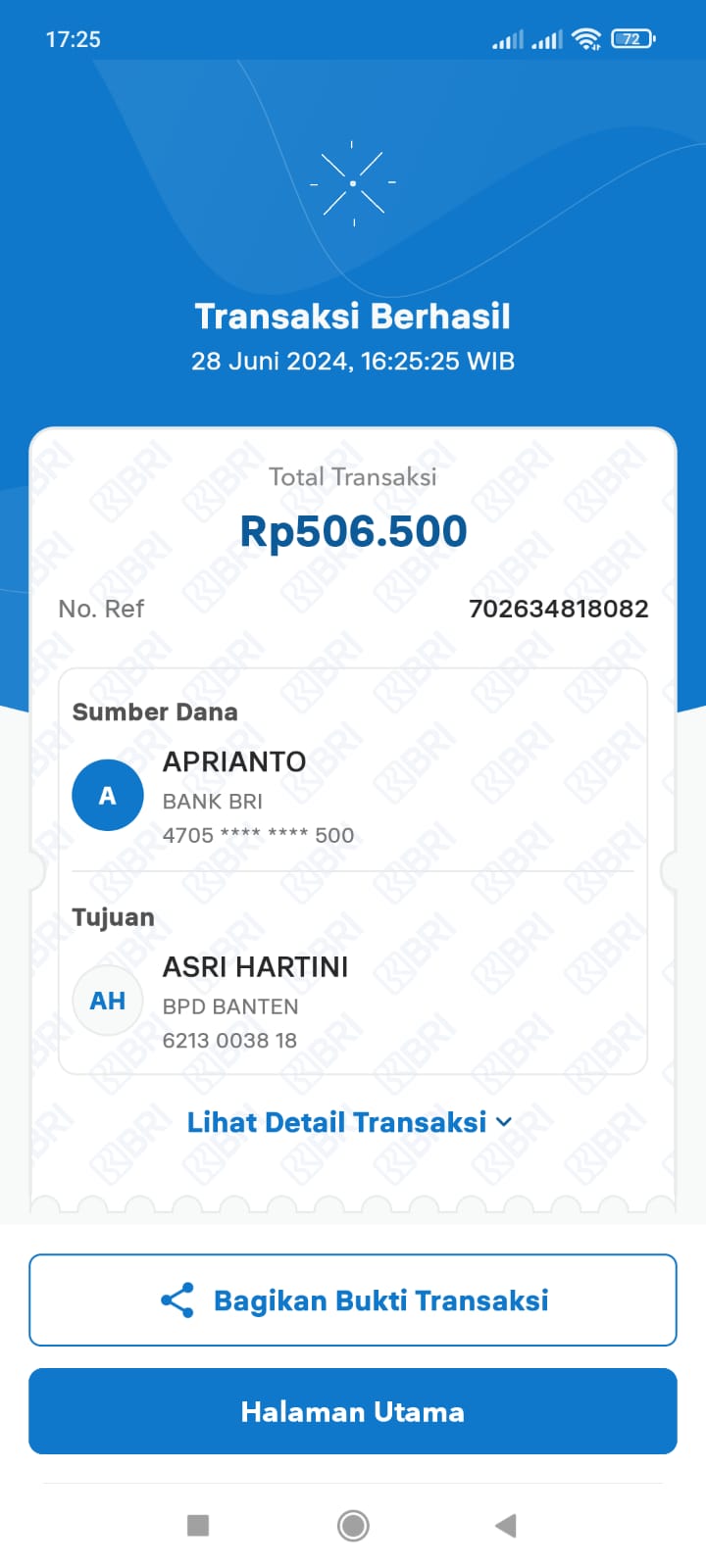The height and width of the screenshot is (1568, 706).
Task: Tap the battery indicator showing 72
Action: tap(632, 39)
